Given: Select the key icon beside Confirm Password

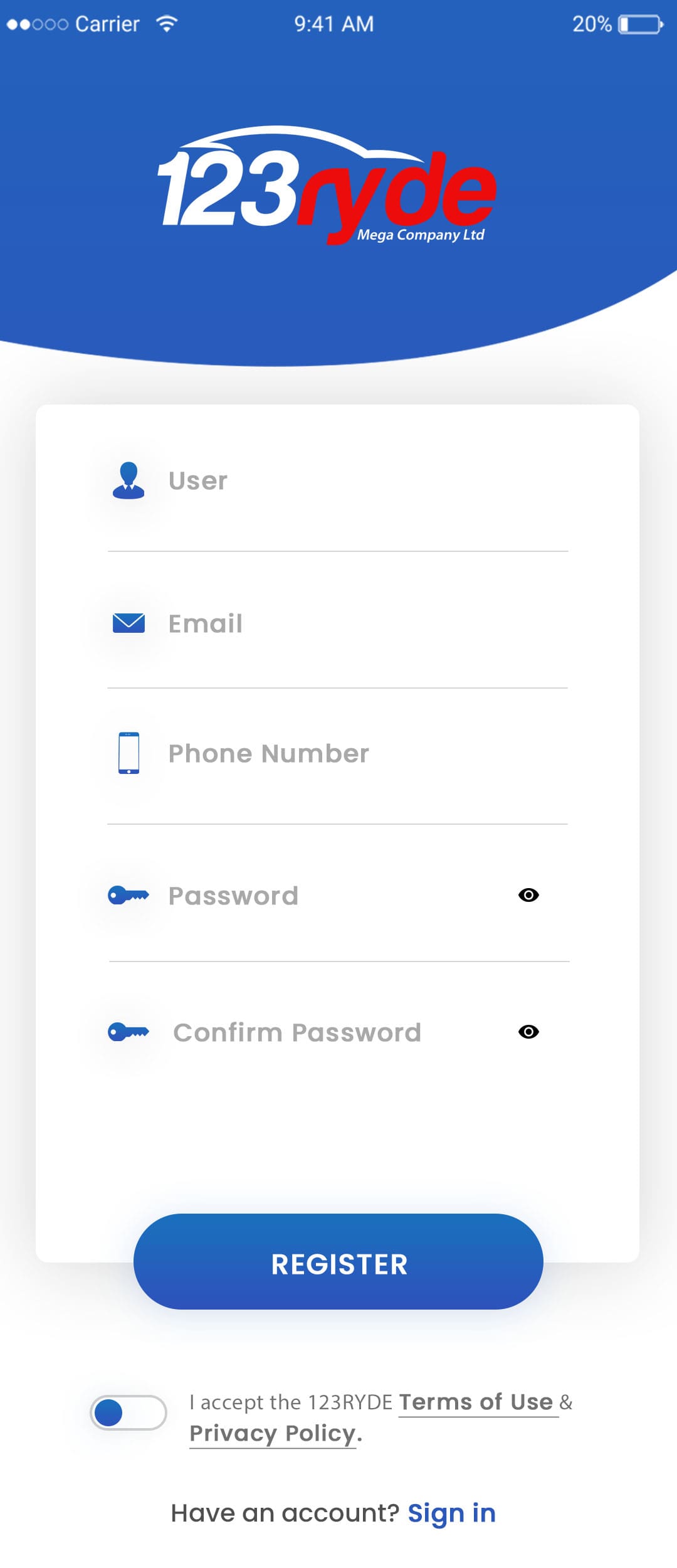Looking at the screenshot, I should pos(129,1032).
